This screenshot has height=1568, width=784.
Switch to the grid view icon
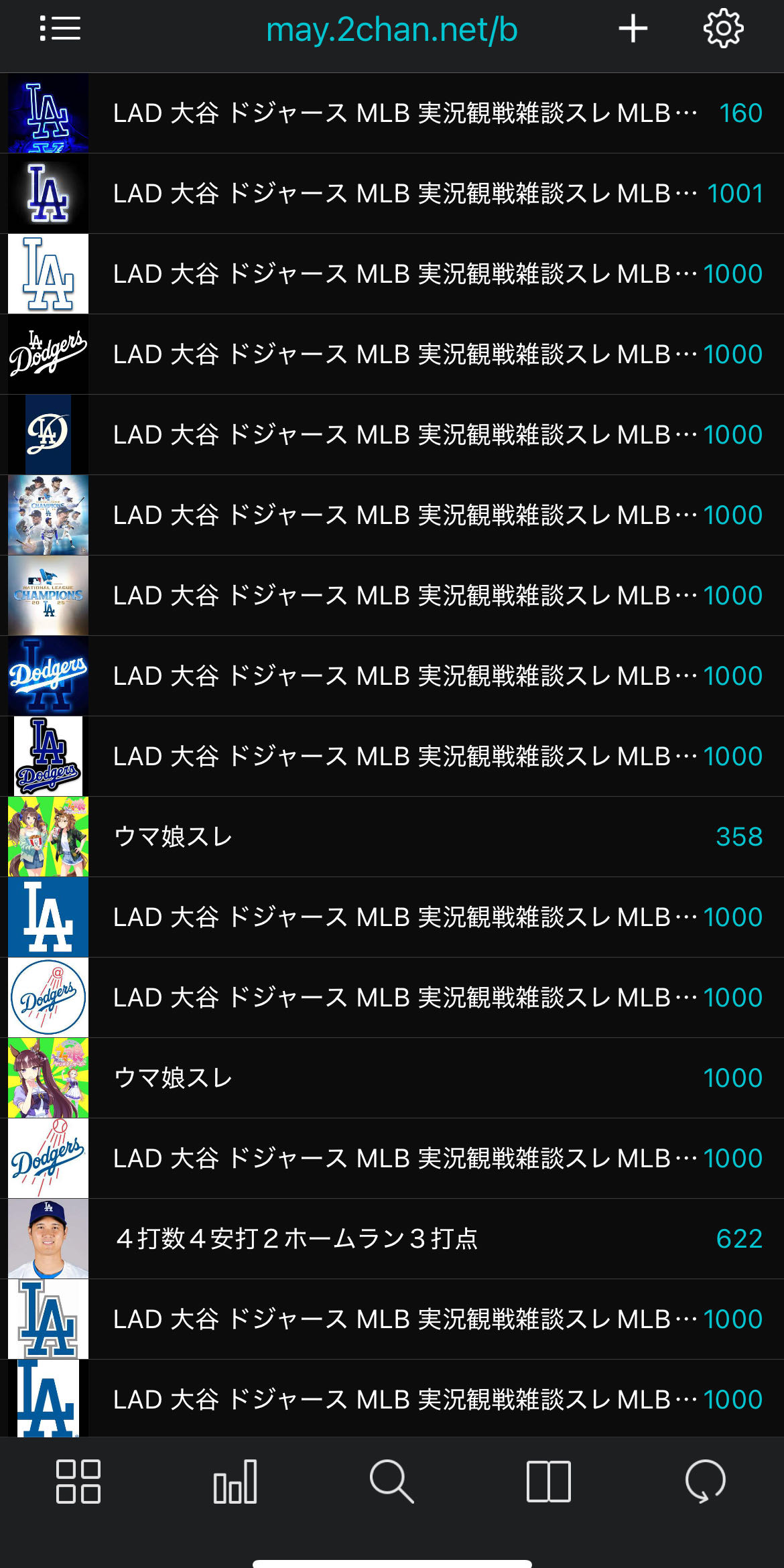tap(78, 1482)
